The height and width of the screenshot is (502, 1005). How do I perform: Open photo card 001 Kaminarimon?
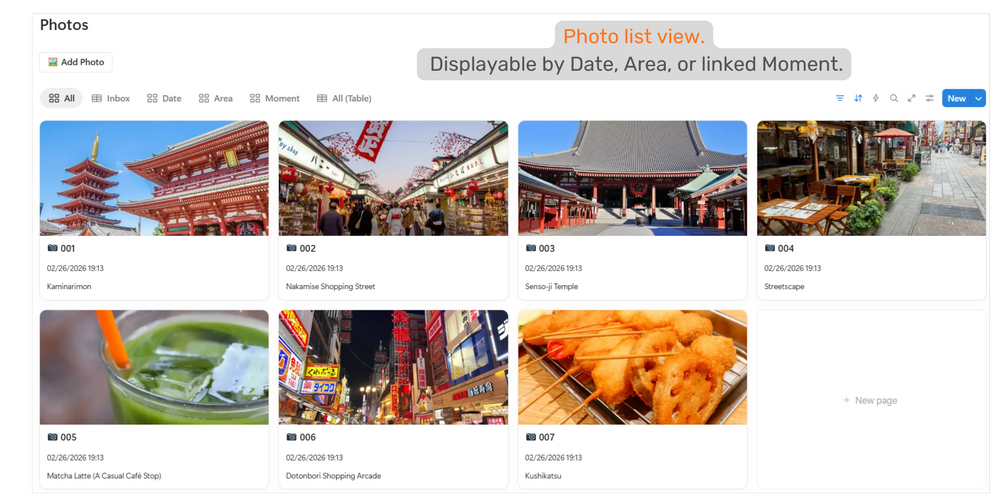[x=154, y=209]
